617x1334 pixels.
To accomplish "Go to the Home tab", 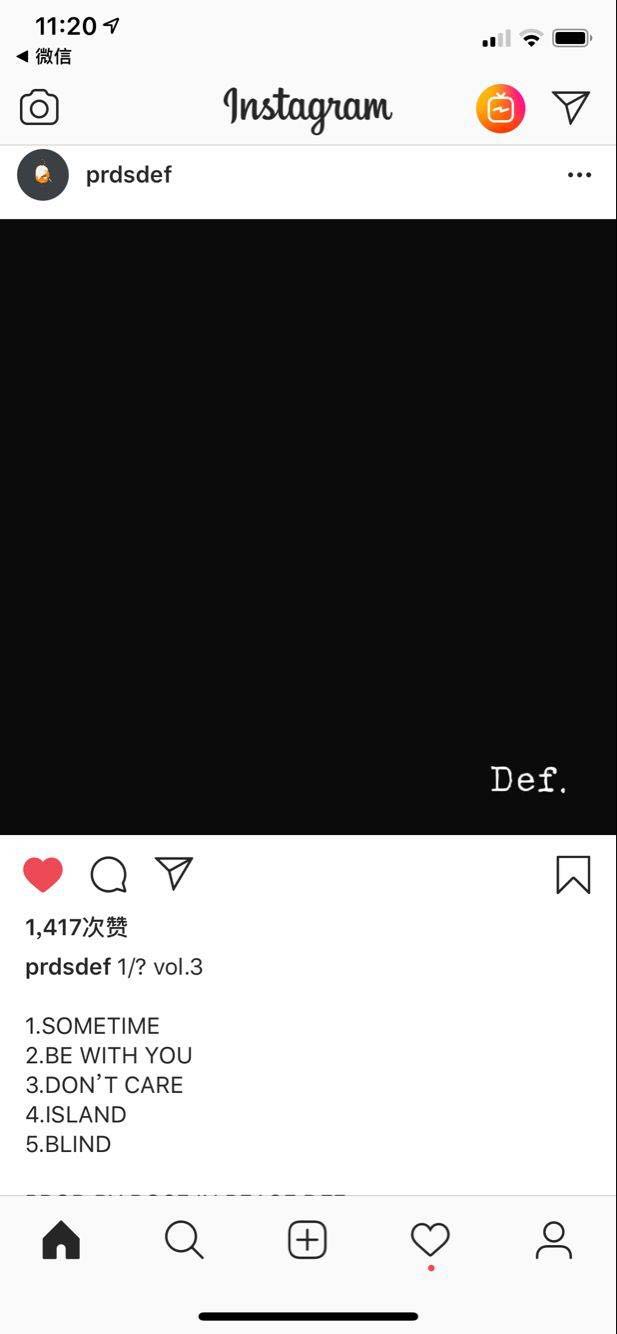I will click(61, 1241).
